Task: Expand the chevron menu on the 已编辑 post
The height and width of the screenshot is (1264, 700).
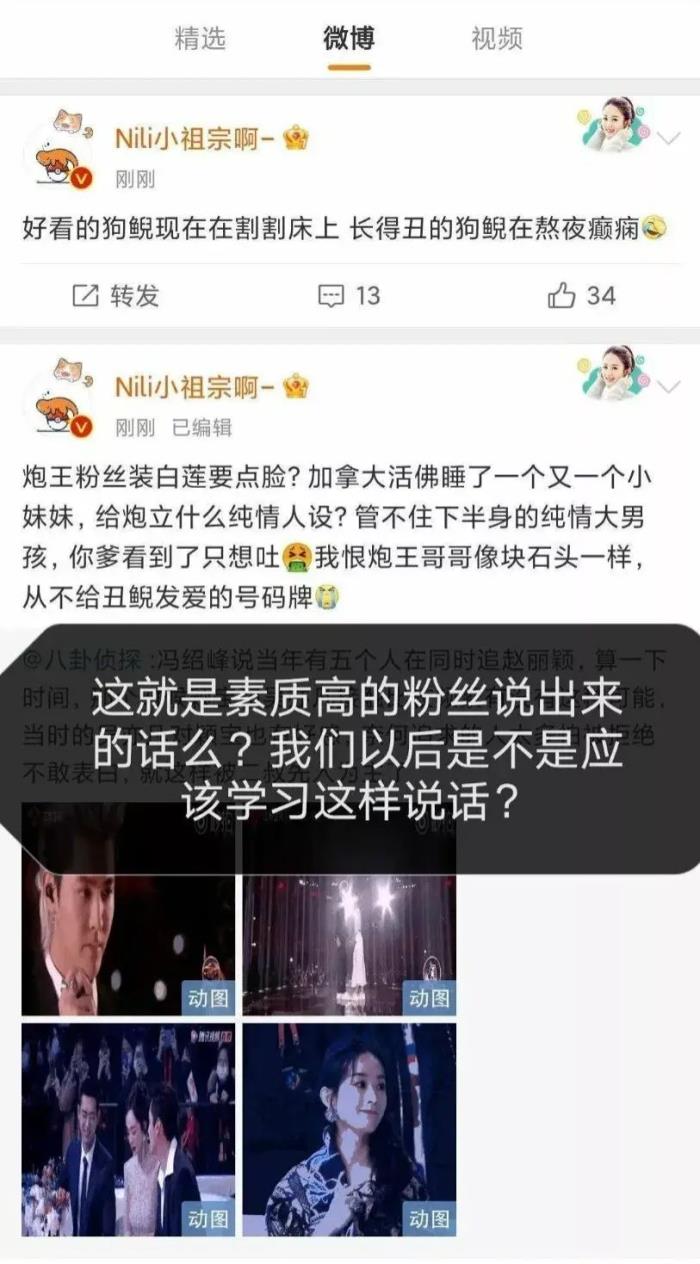Action: coord(668,387)
